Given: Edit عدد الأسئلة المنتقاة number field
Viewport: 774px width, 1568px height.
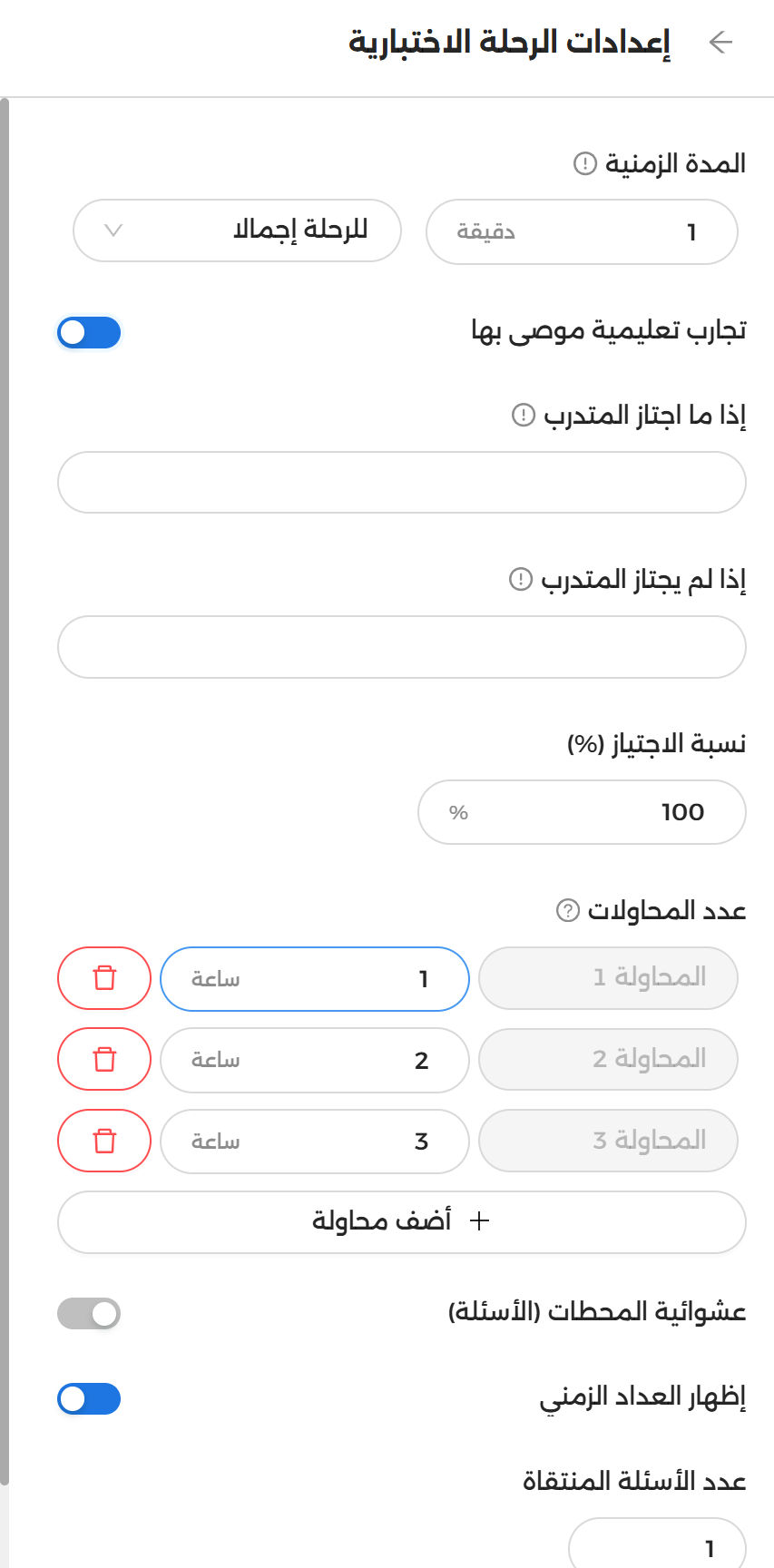Looking at the screenshot, I should (657, 1547).
